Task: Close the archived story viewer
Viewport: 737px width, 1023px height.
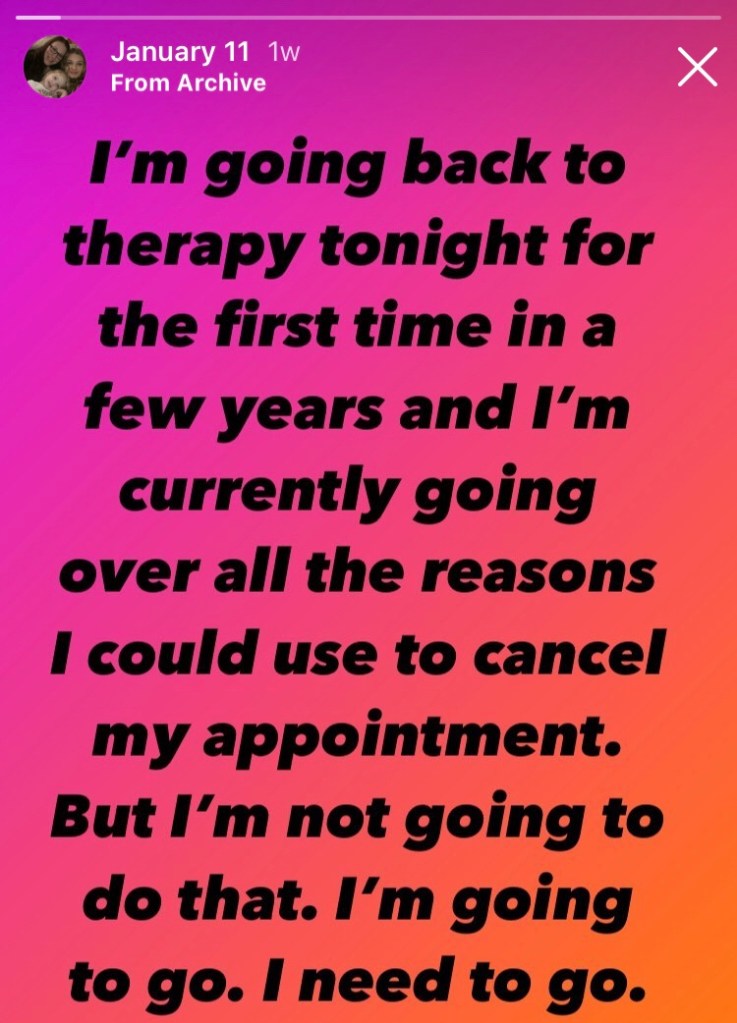Action: pos(697,67)
